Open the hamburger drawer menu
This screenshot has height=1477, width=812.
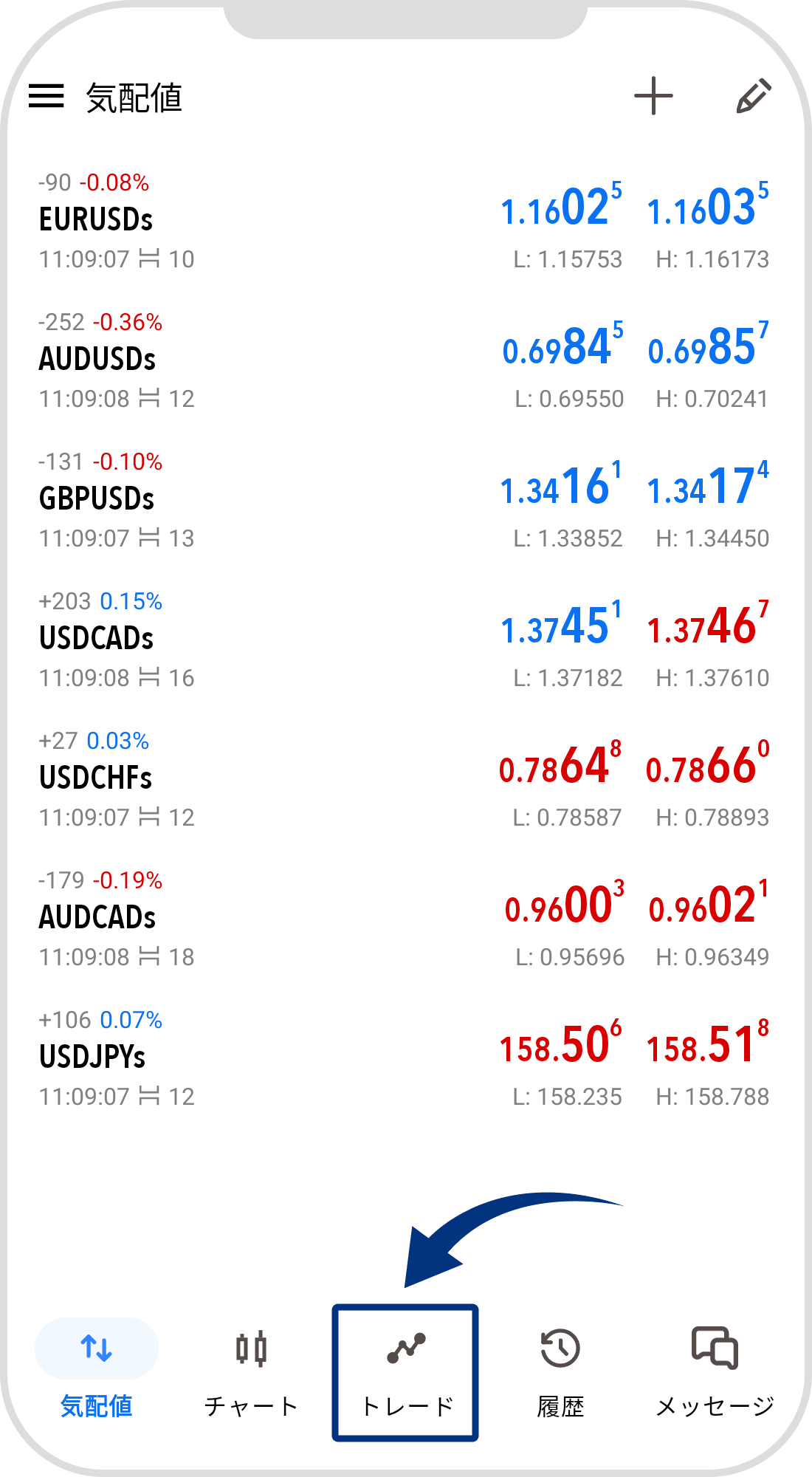point(47,97)
